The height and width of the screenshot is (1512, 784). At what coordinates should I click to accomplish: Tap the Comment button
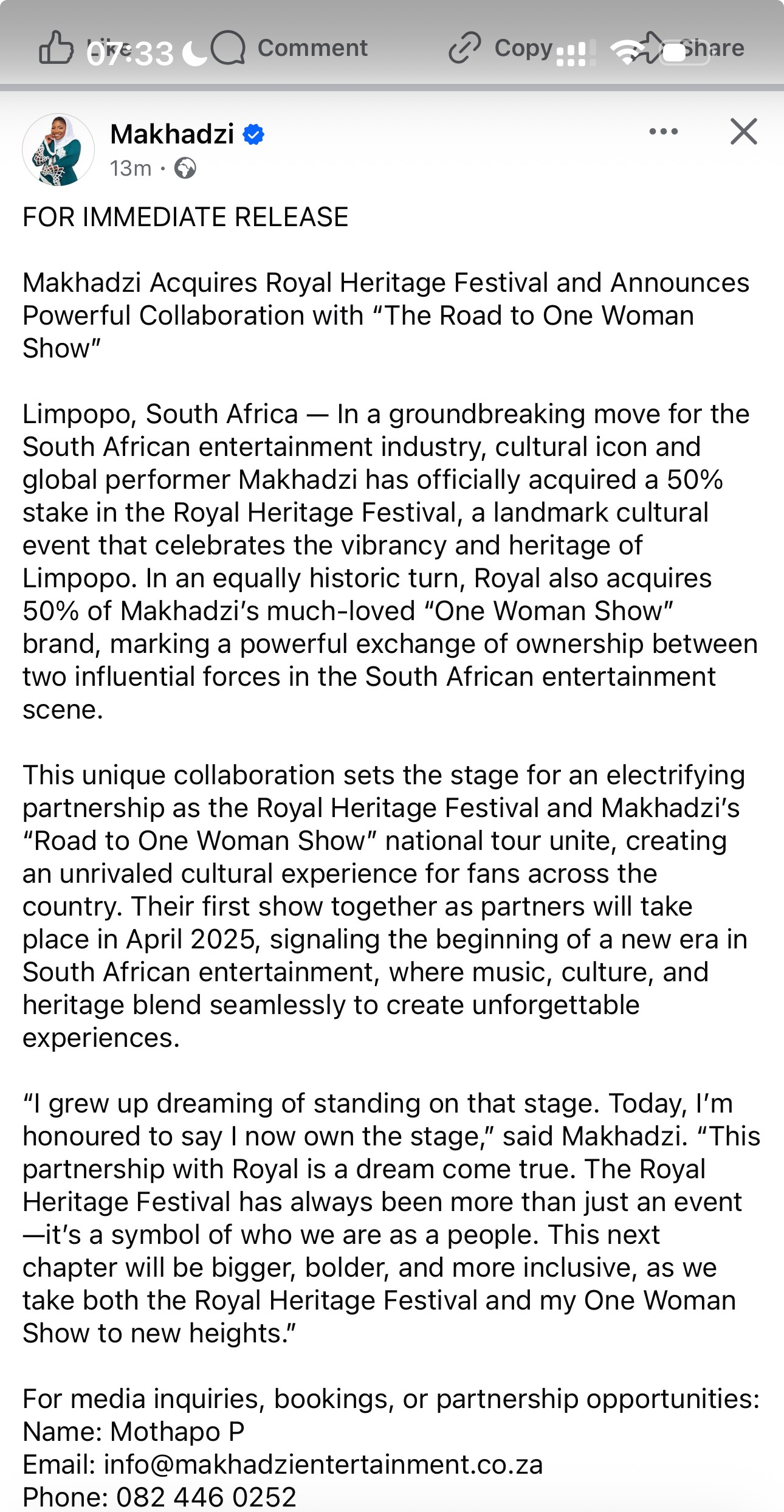pos(289,47)
